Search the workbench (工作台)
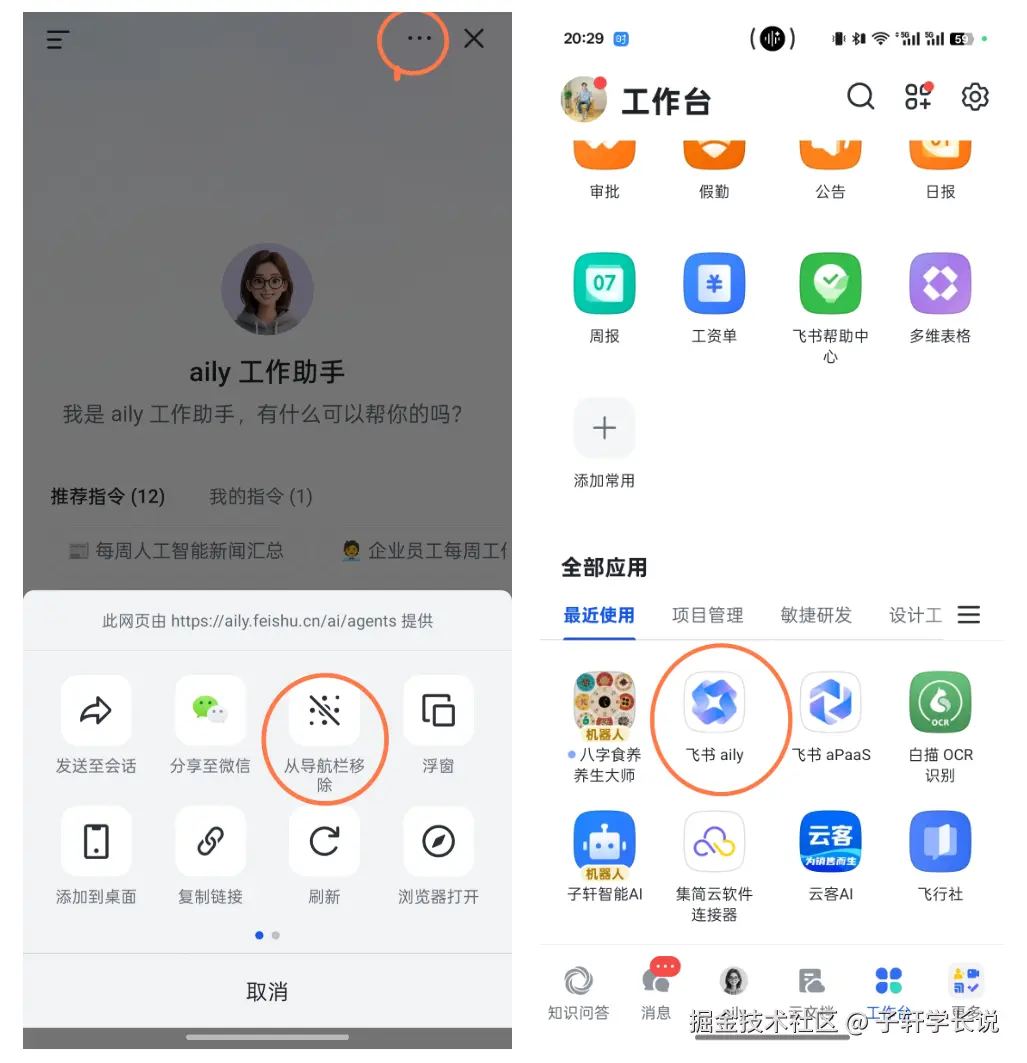Viewport: 1027px width, 1063px height. click(x=860, y=96)
